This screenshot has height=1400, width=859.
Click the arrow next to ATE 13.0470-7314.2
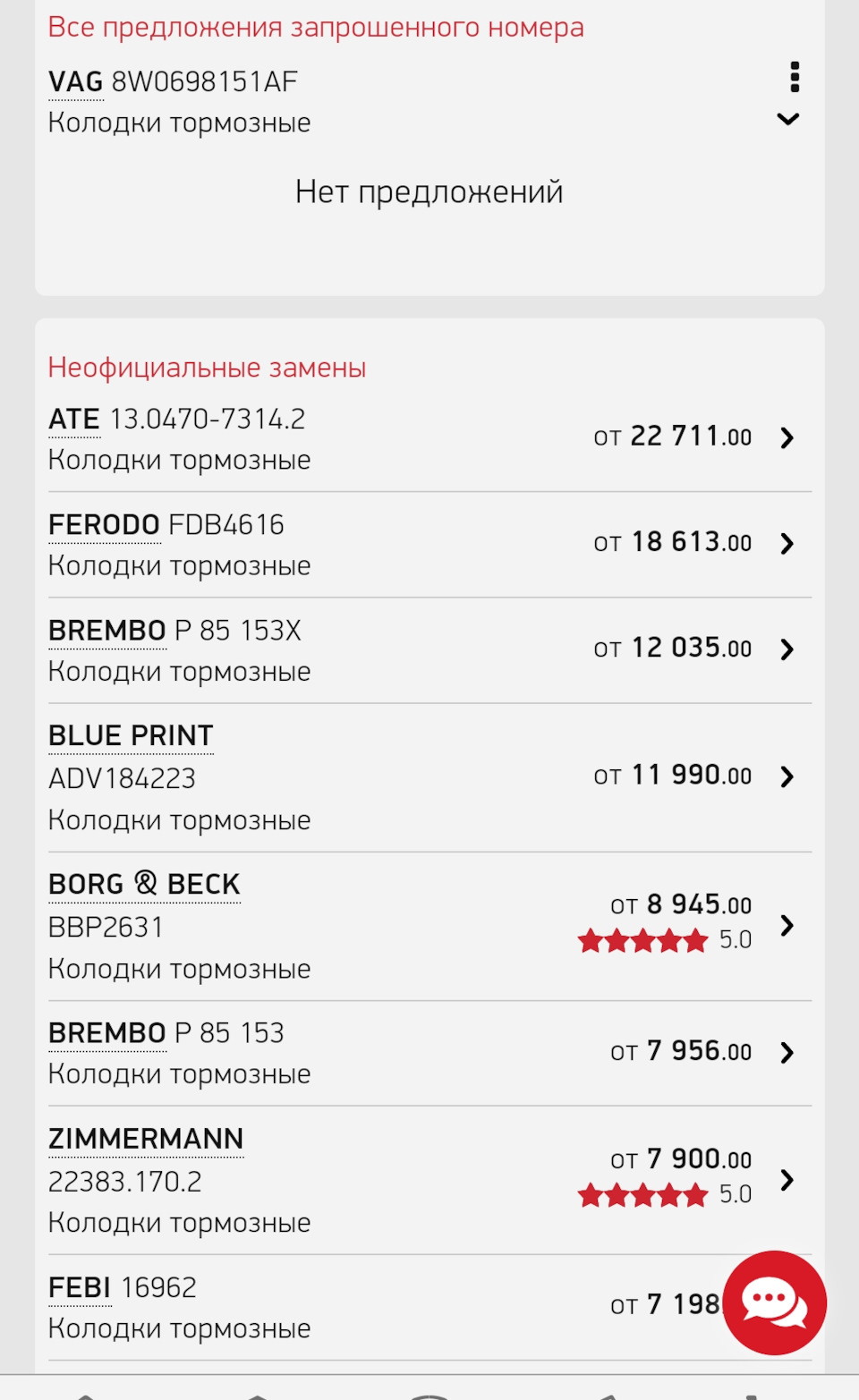click(787, 438)
